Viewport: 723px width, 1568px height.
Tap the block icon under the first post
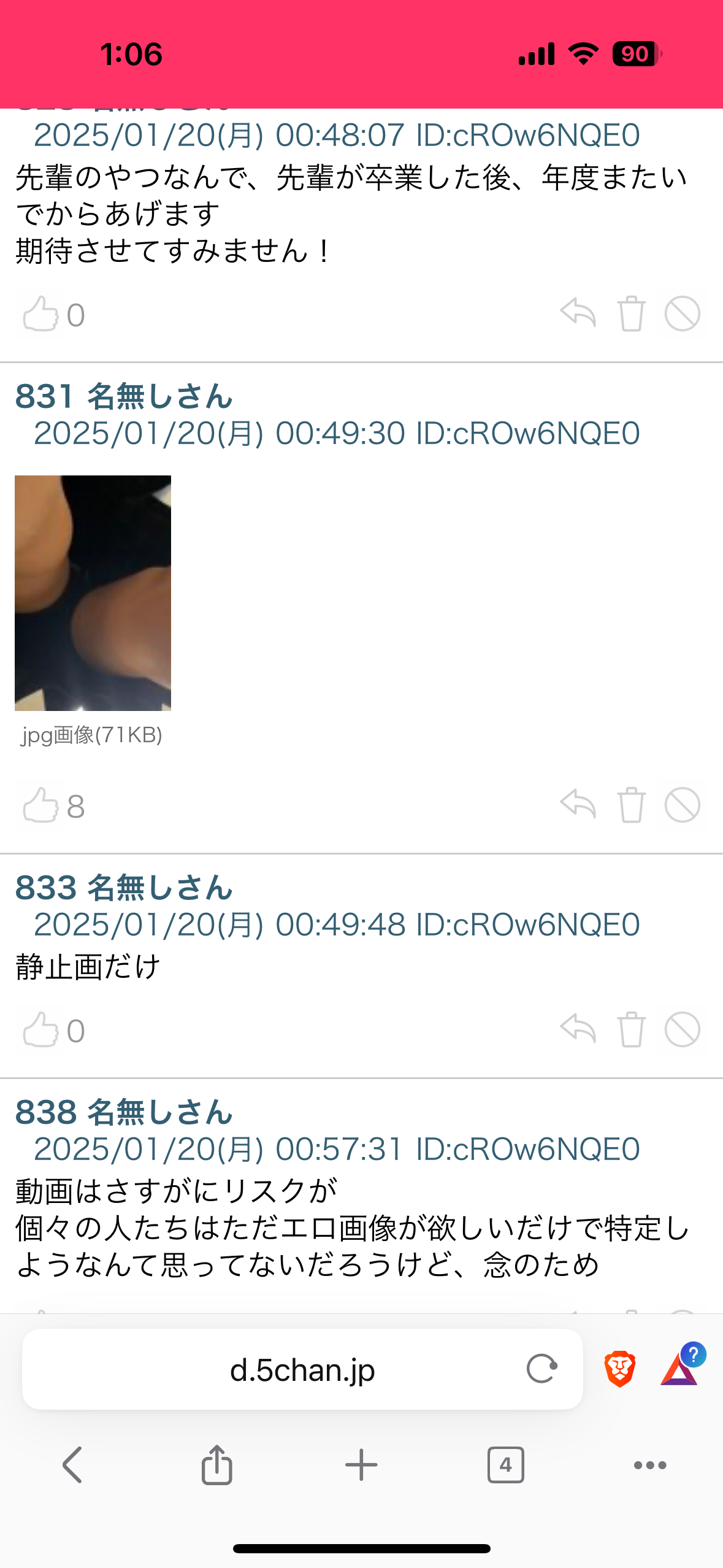(682, 313)
